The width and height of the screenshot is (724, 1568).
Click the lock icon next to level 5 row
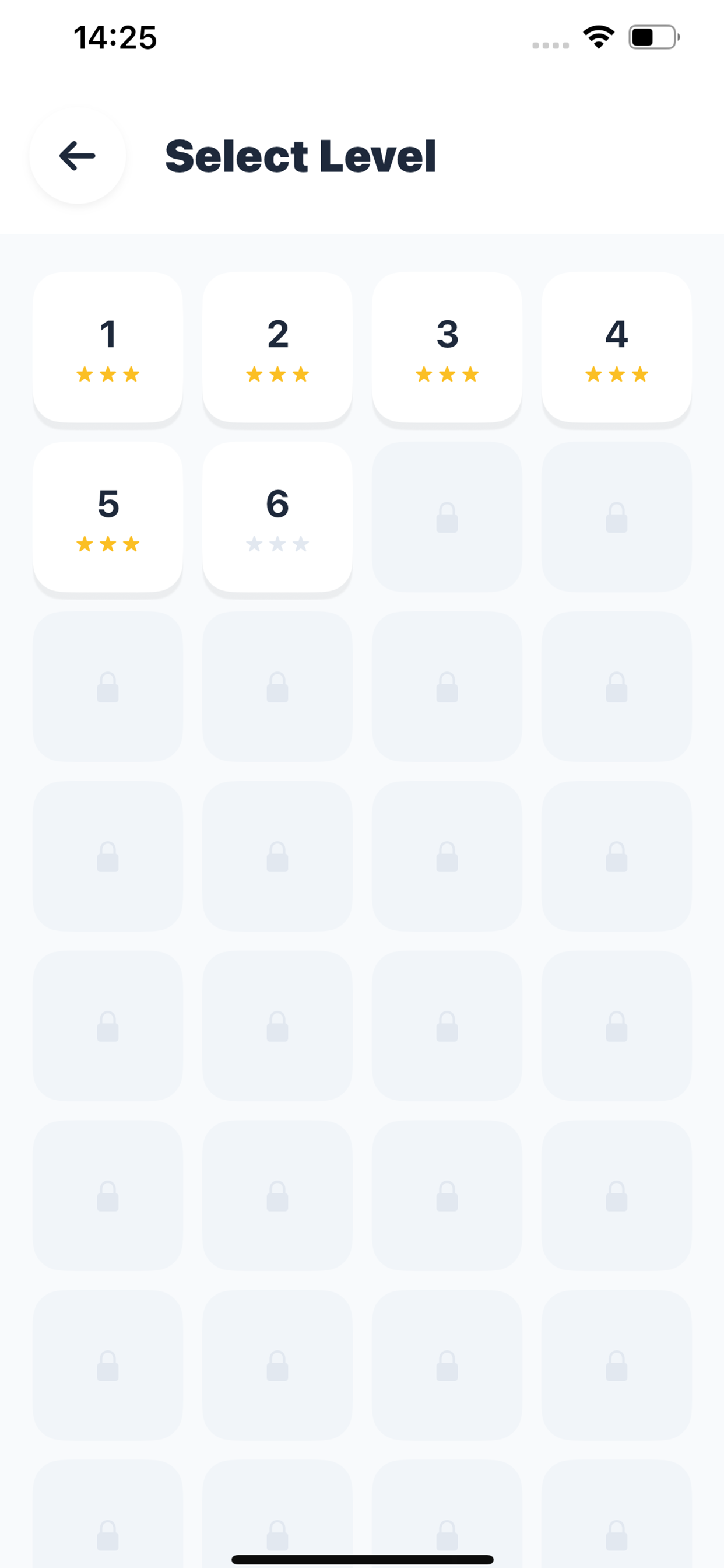point(617,518)
